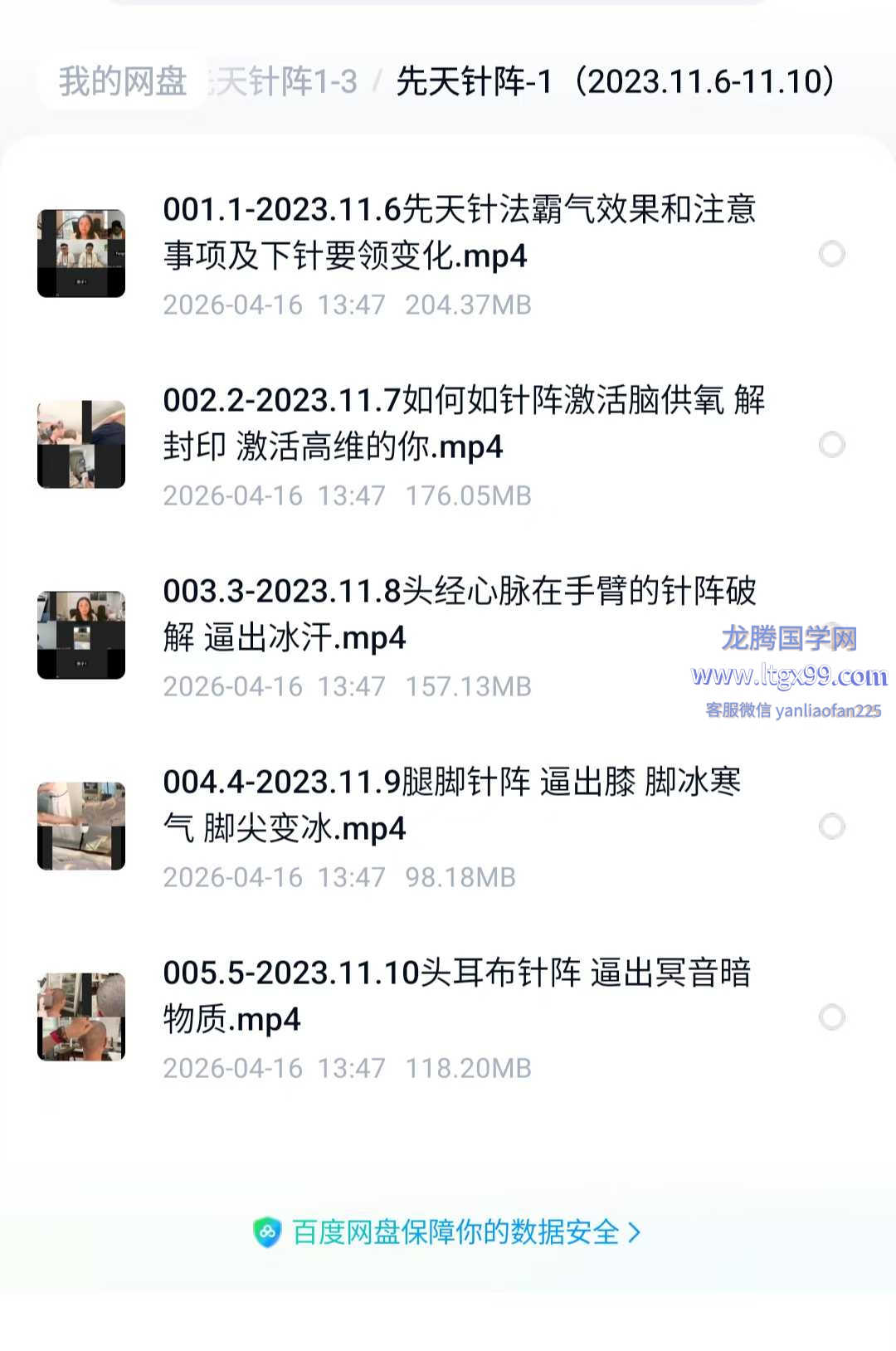Open video 001.1-2023.11.6先天针法霸气效果
The image size is (896, 1351).
click(459, 233)
